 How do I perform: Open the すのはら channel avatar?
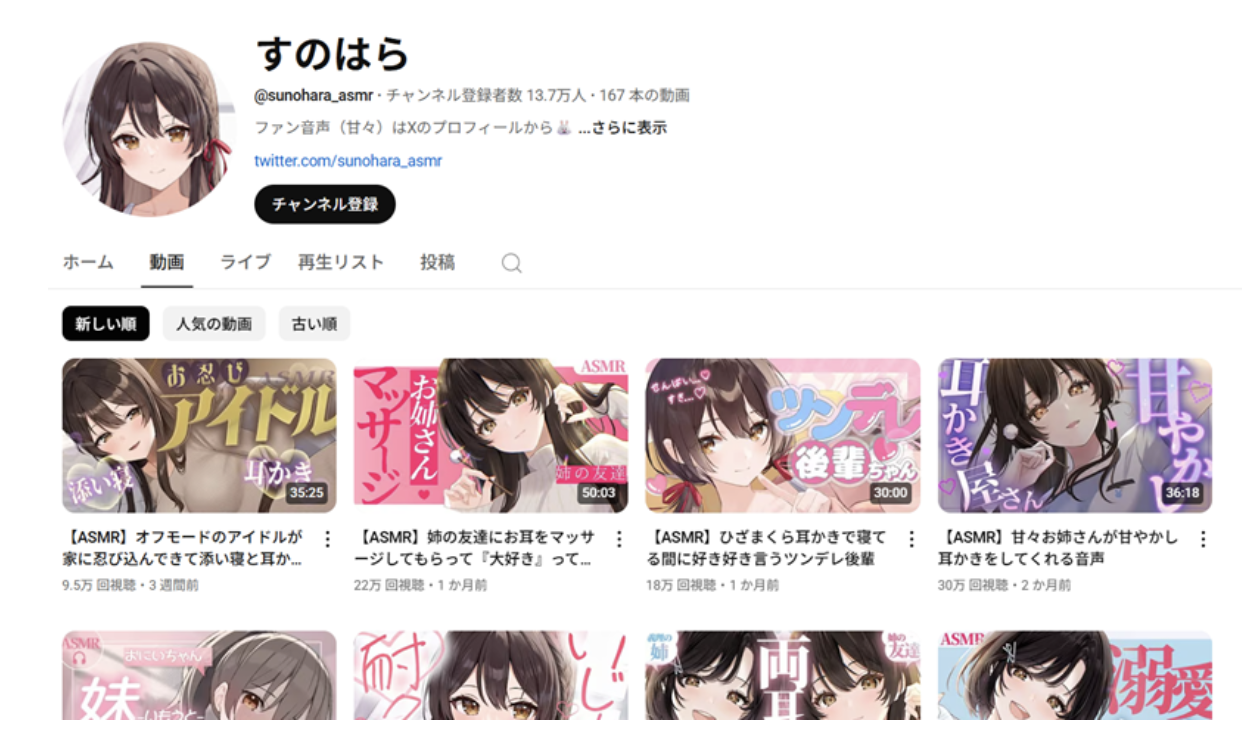click(x=148, y=128)
